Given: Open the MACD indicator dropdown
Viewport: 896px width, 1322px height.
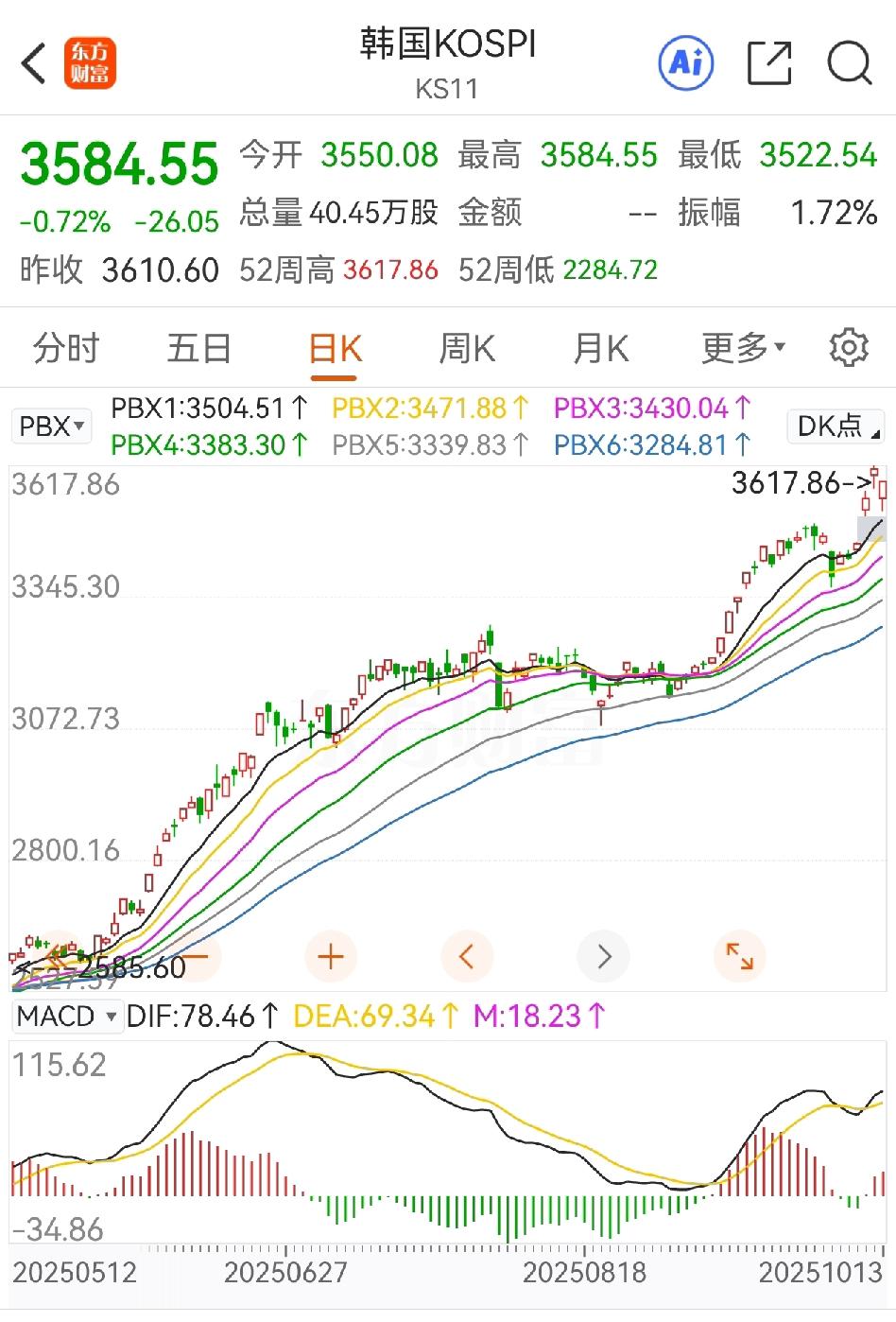Looking at the screenshot, I should coord(66,1017).
